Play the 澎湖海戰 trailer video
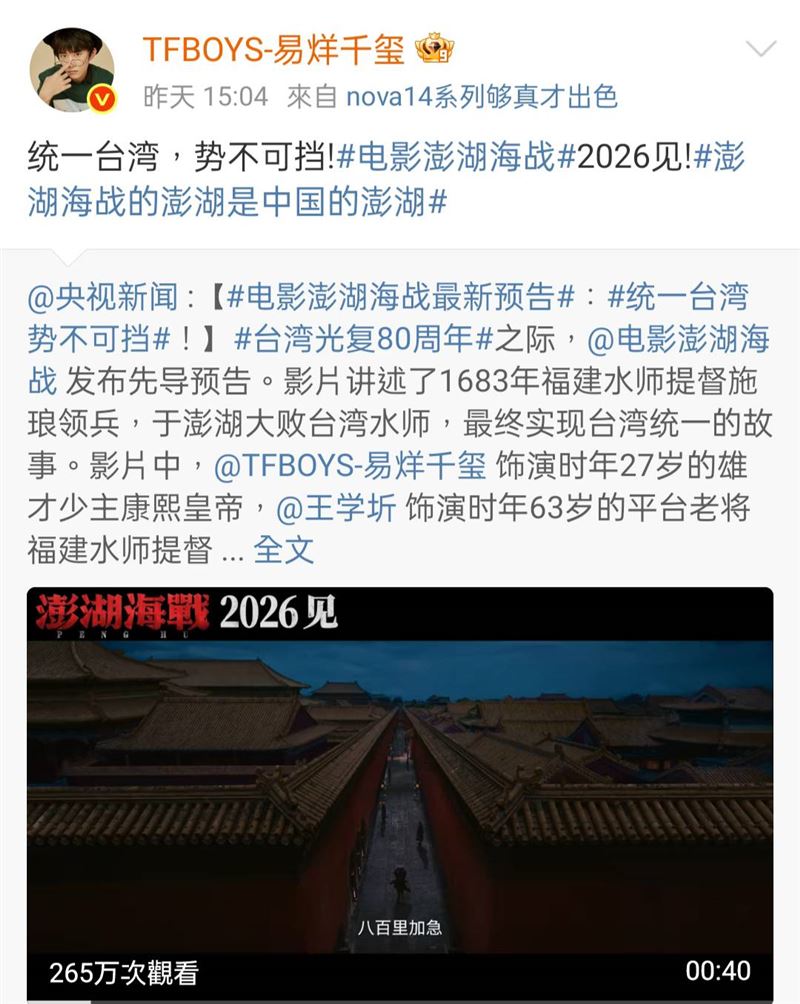 pyautogui.click(x=400, y=790)
